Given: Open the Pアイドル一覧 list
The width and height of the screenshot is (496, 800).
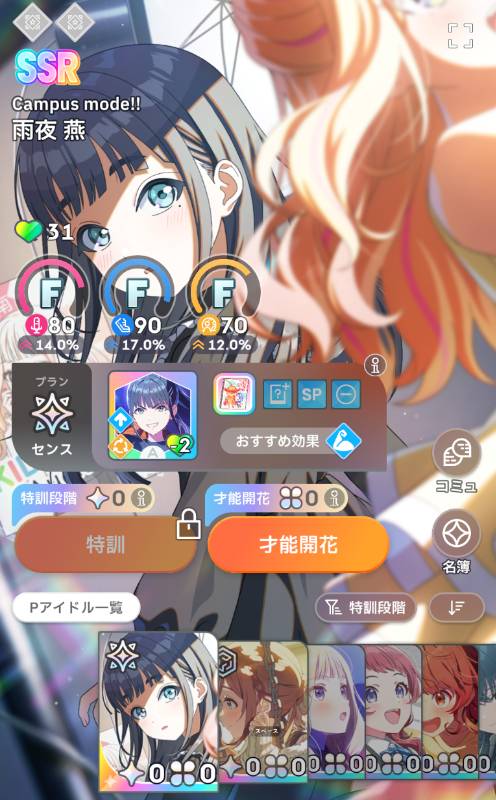Looking at the screenshot, I should coord(76,607).
